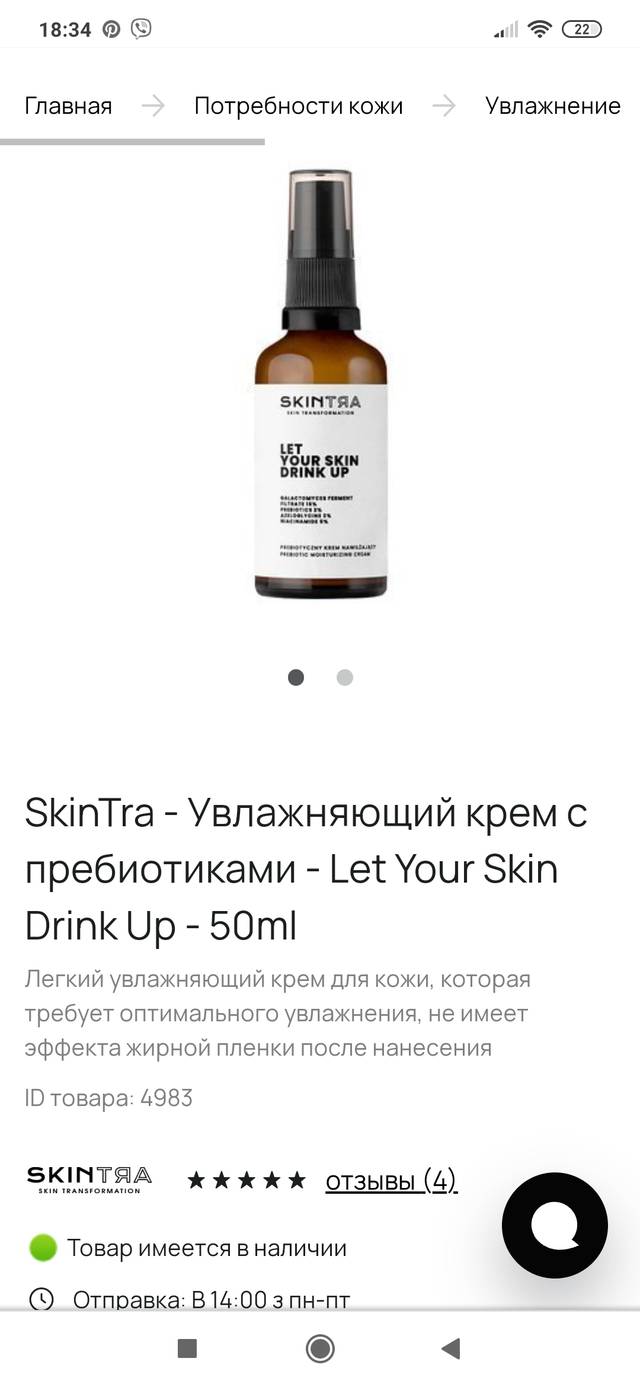Open the Увлажнение breadcrumb category

coord(552,106)
